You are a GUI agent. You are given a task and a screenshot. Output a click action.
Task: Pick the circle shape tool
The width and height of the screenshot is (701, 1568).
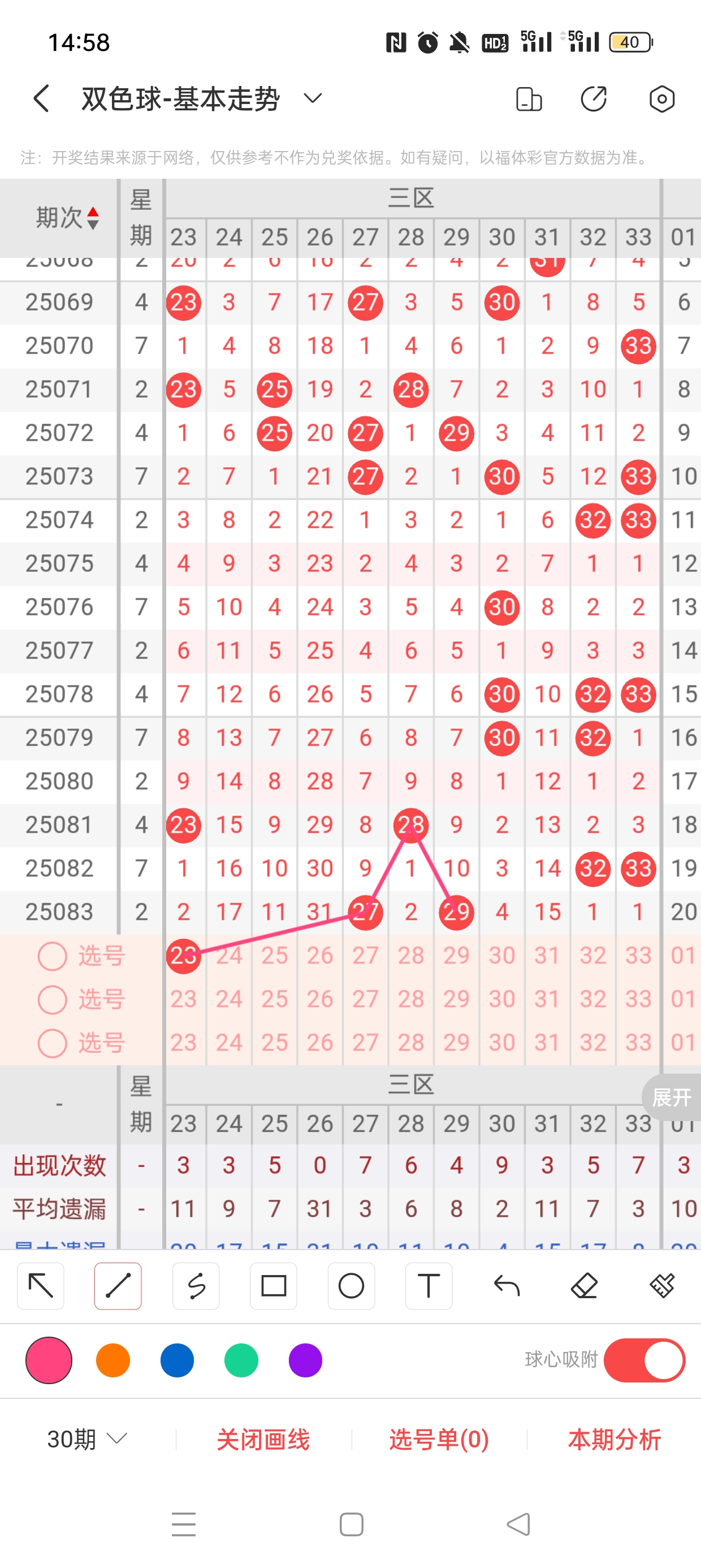[x=351, y=1286]
